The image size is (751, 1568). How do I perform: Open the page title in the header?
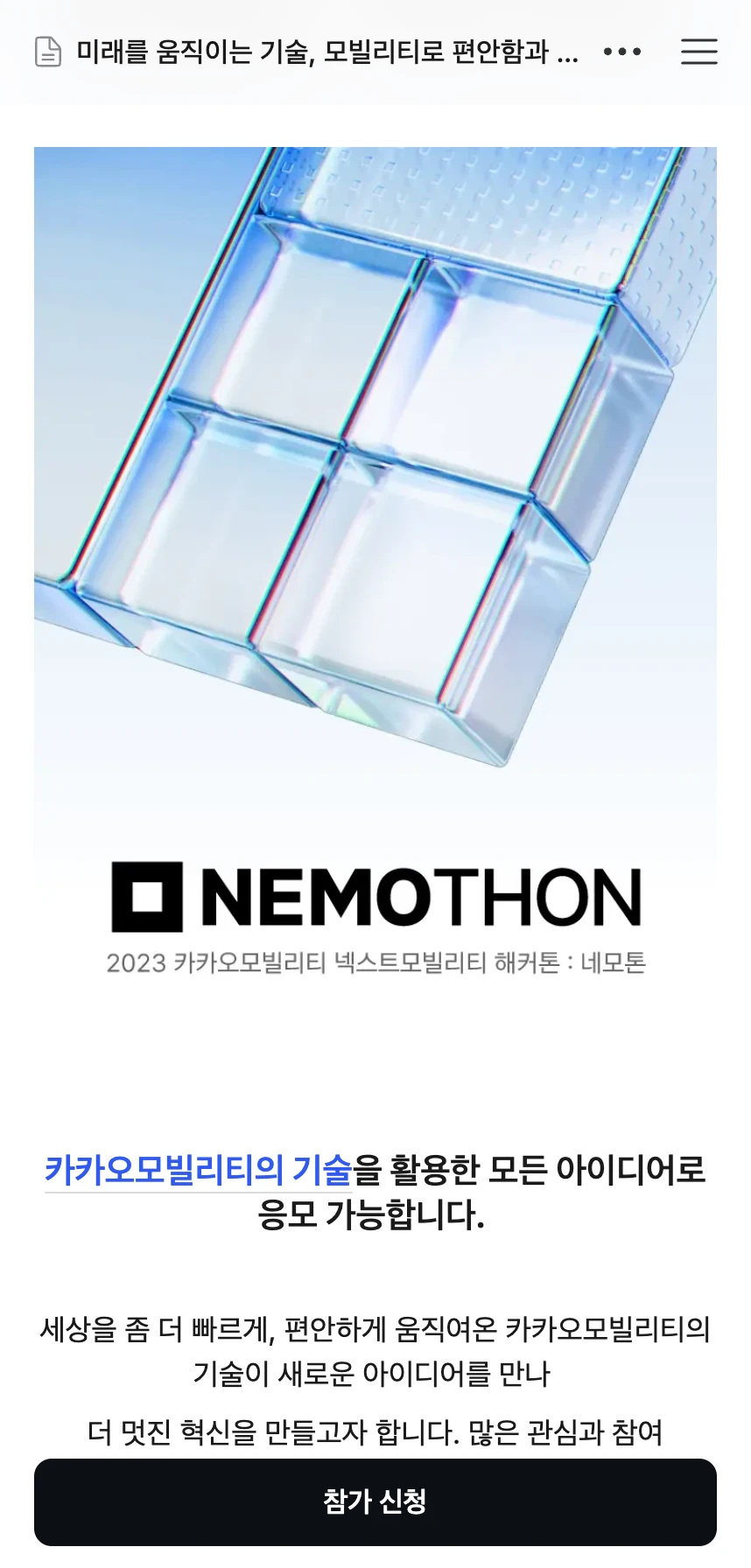tap(326, 52)
